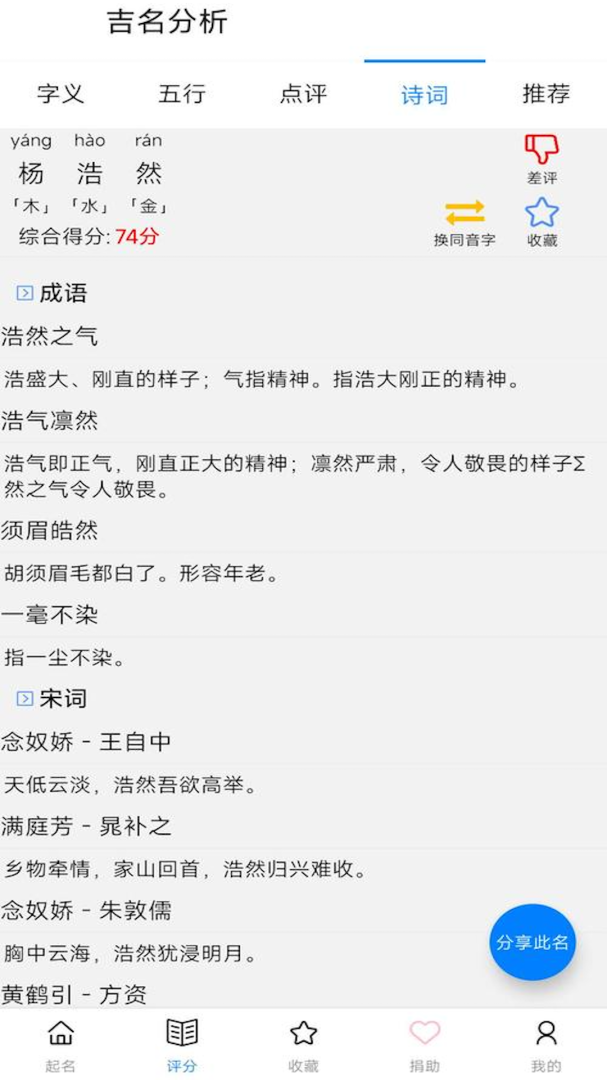Give this name a 差评 thumbs-down
Image resolution: width=607 pixels, height=1080 pixels.
(x=542, y=159)
